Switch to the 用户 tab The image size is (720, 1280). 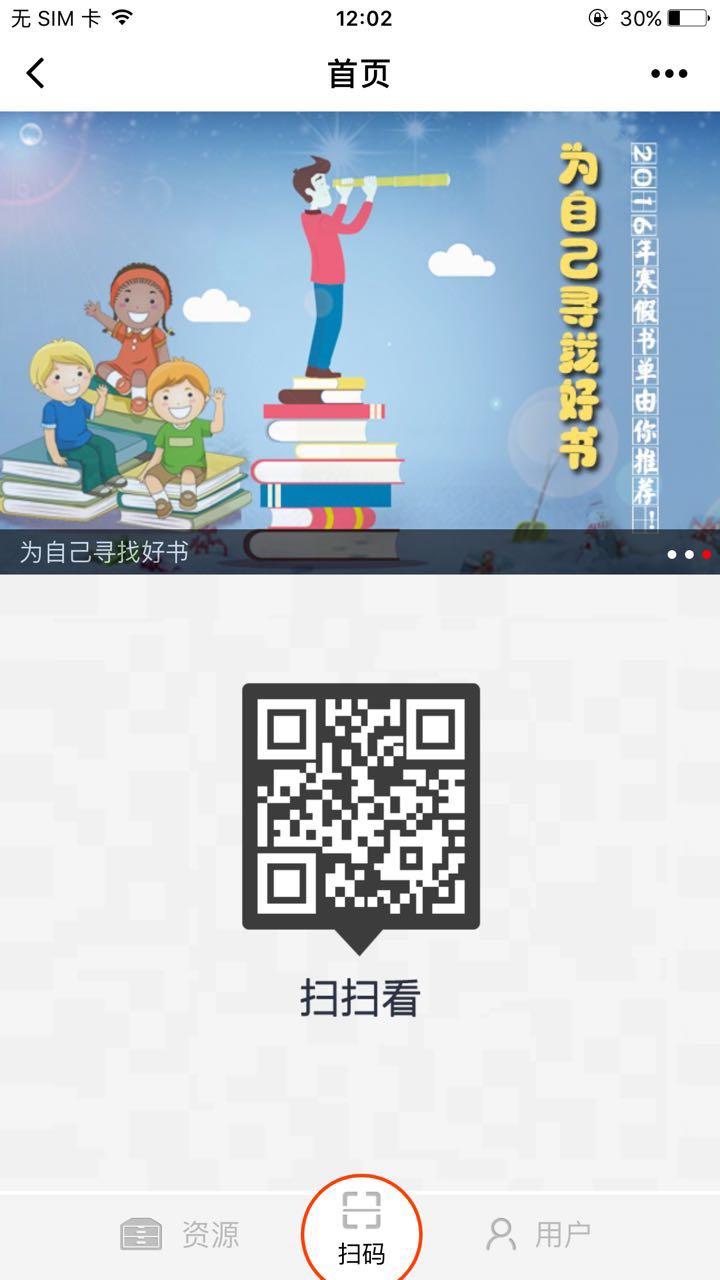[538, 1234]
